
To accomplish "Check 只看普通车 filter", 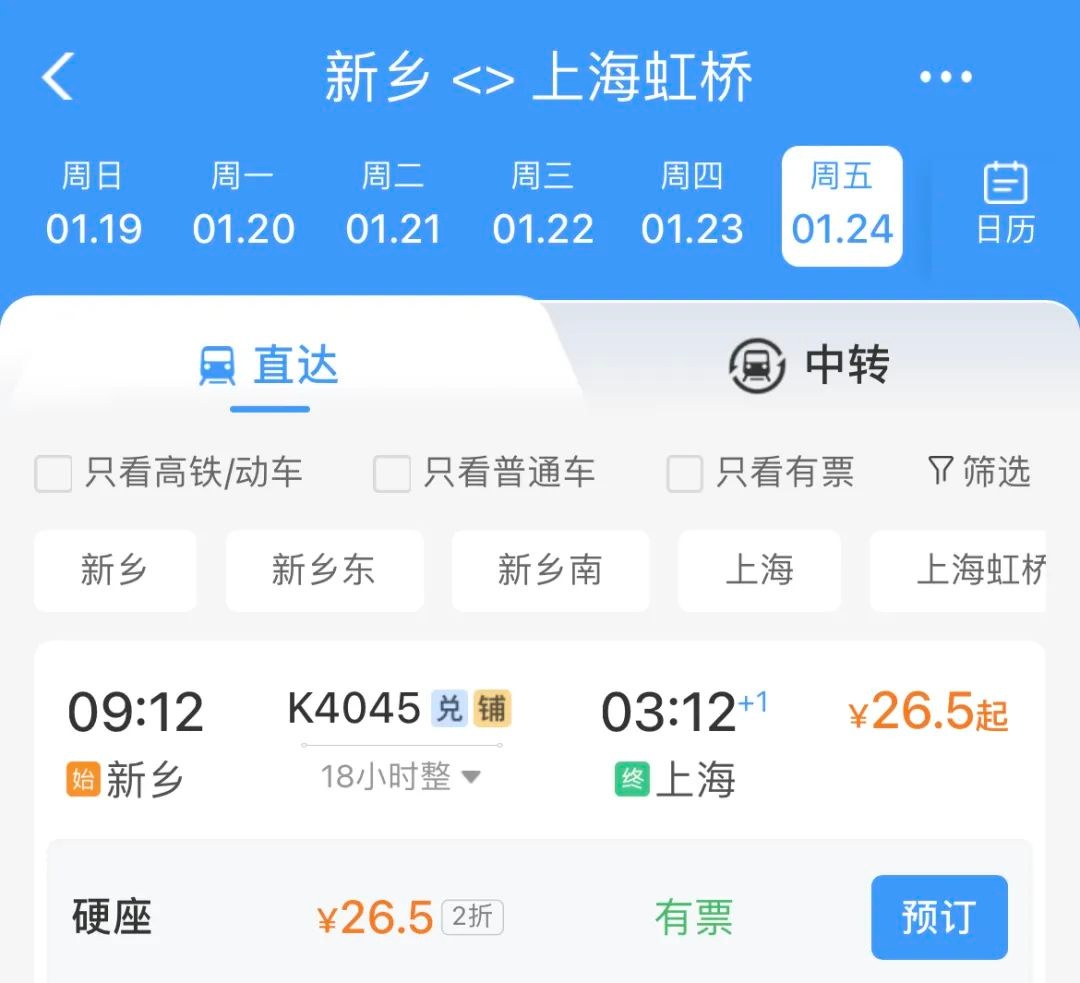I will tap(392, 473).
